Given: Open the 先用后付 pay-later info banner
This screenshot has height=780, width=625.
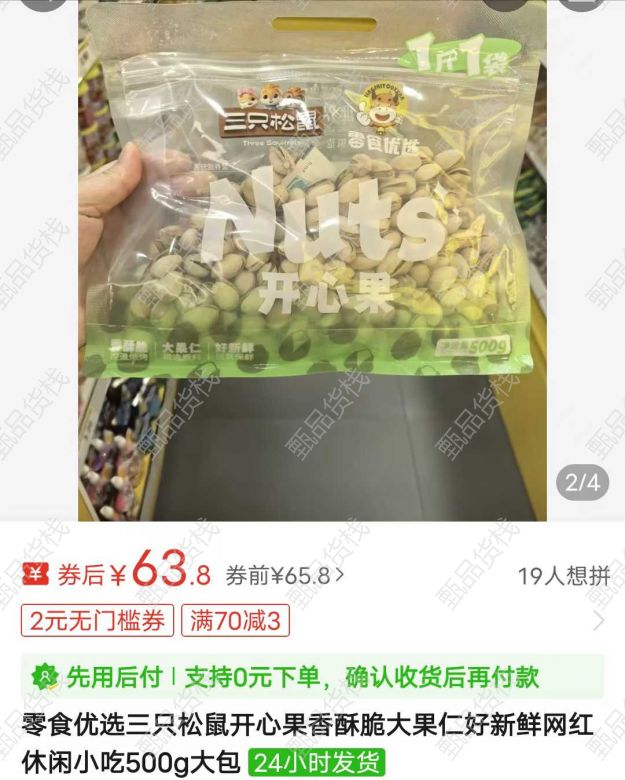Looking at the screenshot, I should (x=312, y=677).
